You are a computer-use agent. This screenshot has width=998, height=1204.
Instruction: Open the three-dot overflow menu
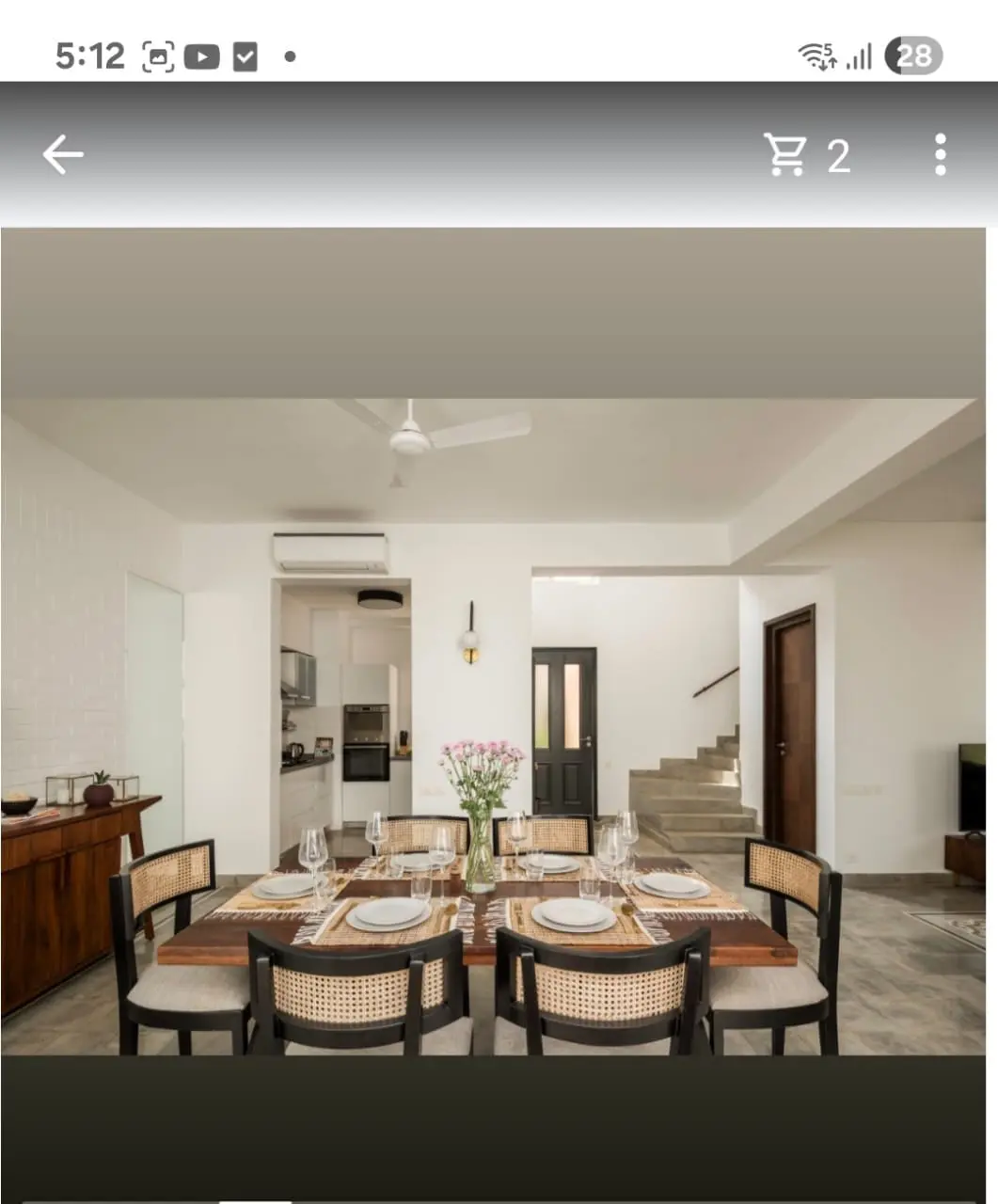click(940, 155)
